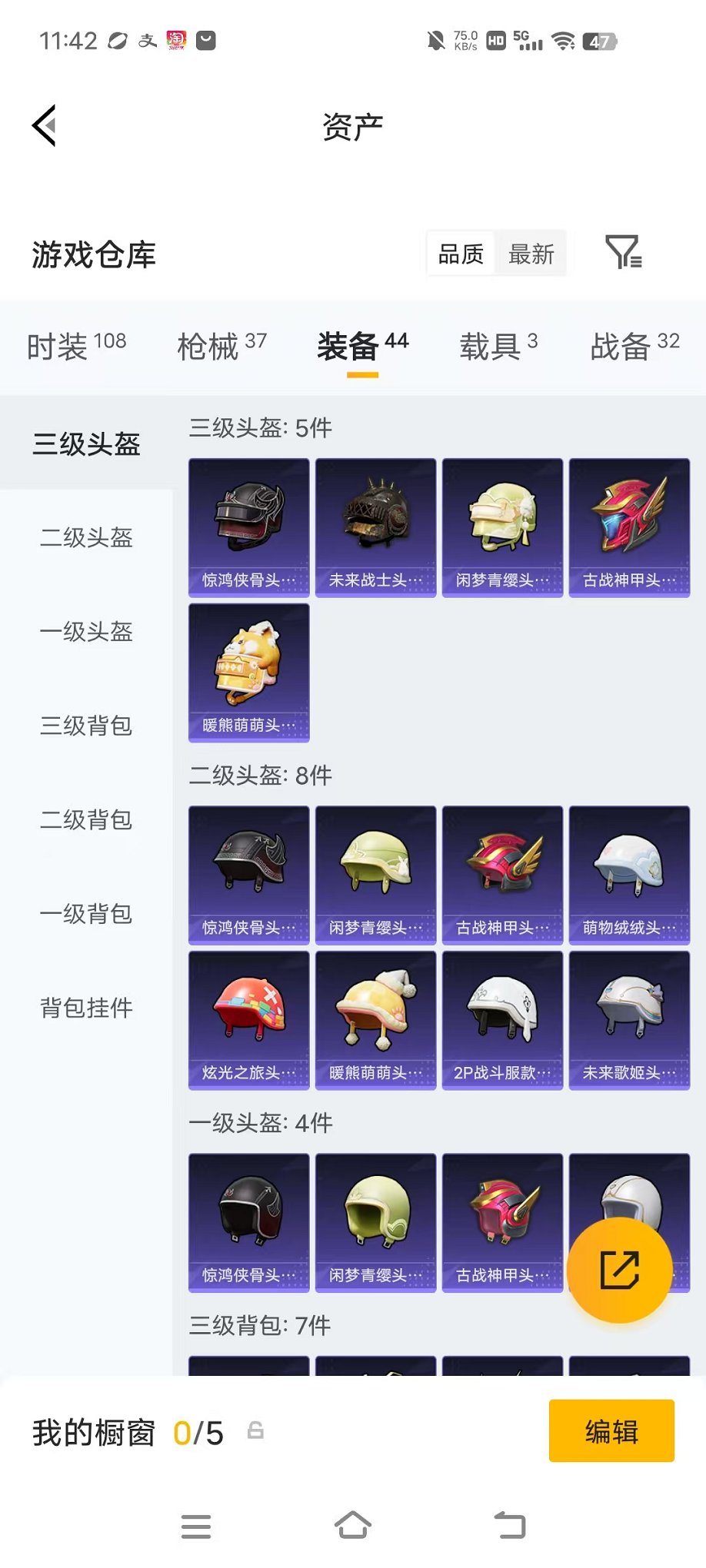This screenshot has width=706, height=1568.
Task: Open 一级背包 category list
Action: tap(86, 914)
